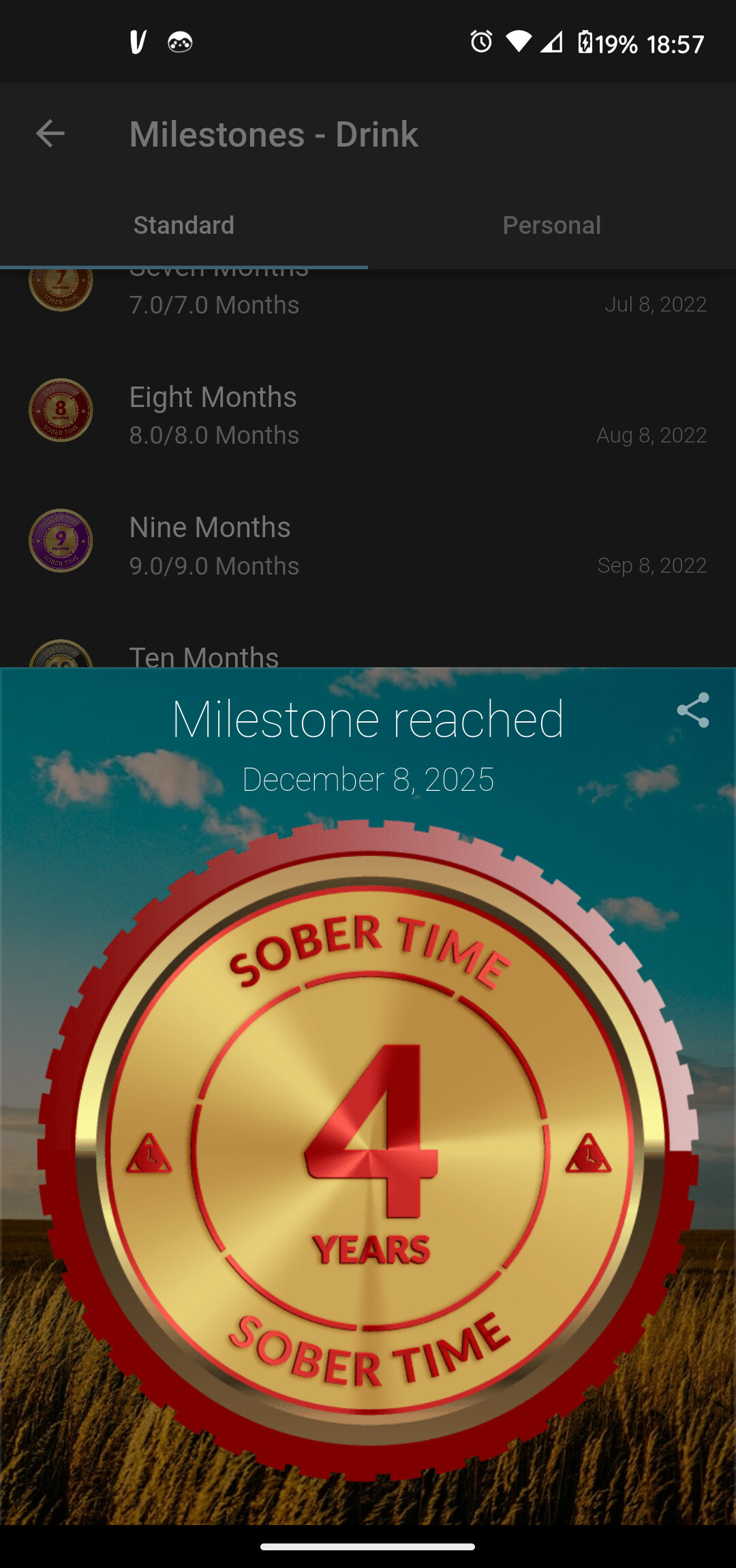Open the Eight Months milestone

pyautogui.click(x=368, y=414)
